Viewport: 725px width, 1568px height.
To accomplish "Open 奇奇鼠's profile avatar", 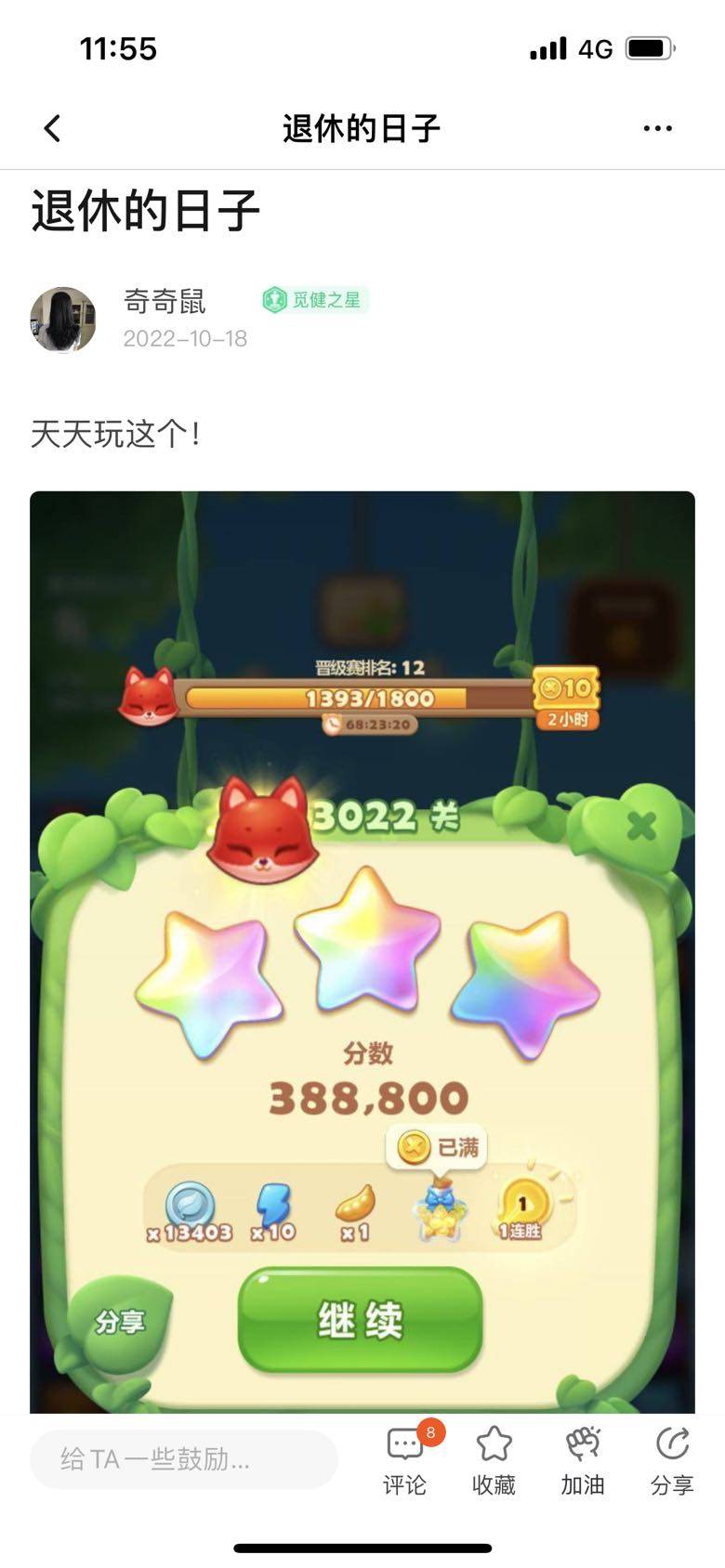I will (63, 320).
